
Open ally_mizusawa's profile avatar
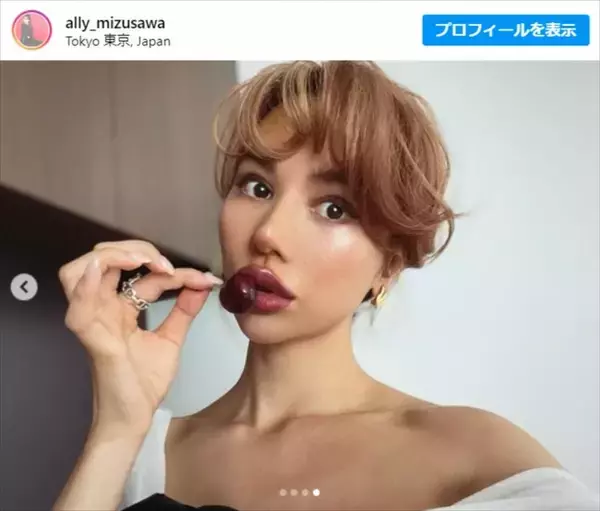click(x=31, y=30)
